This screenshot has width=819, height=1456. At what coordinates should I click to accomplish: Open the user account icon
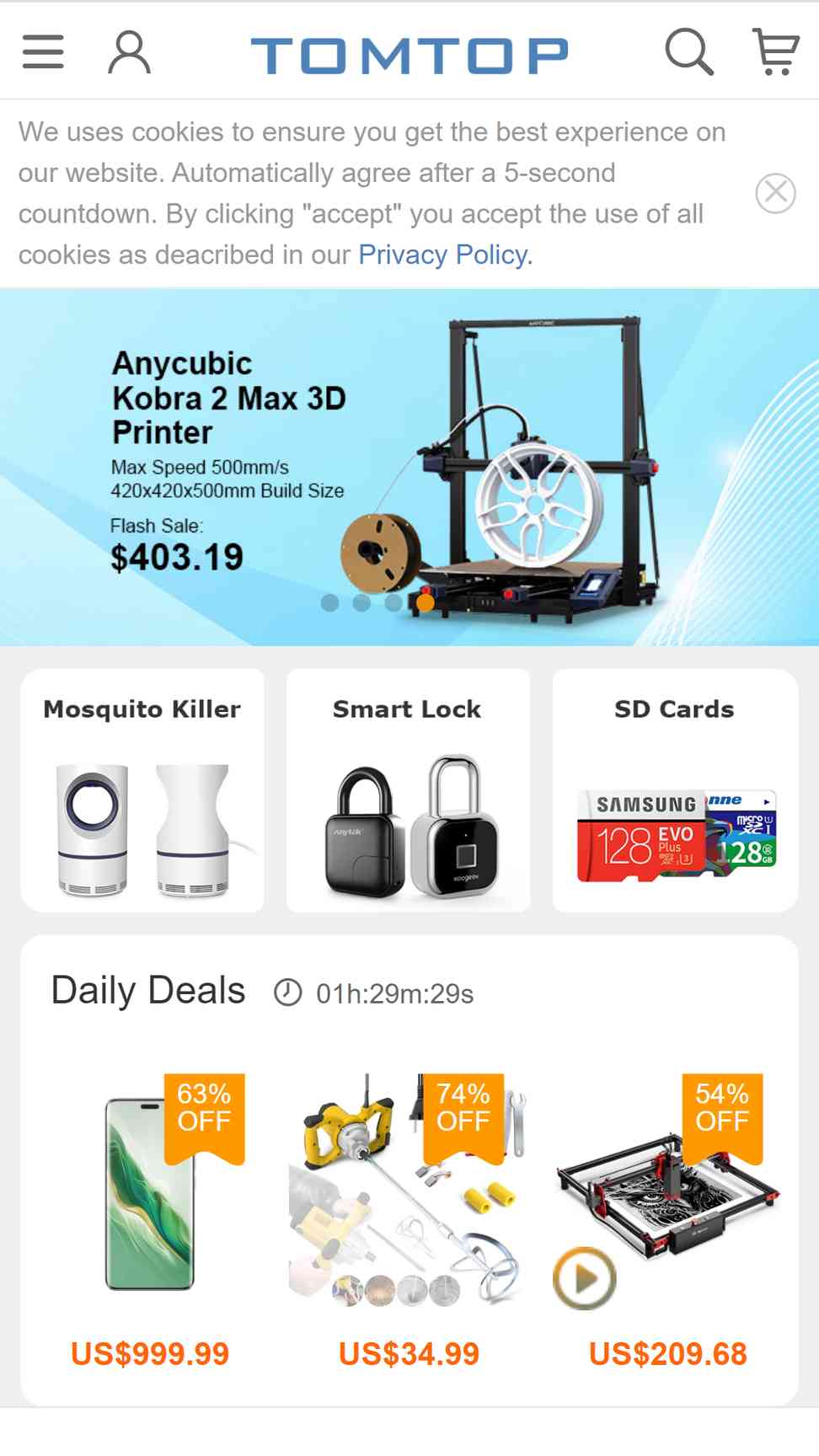(x=129, y=52)
